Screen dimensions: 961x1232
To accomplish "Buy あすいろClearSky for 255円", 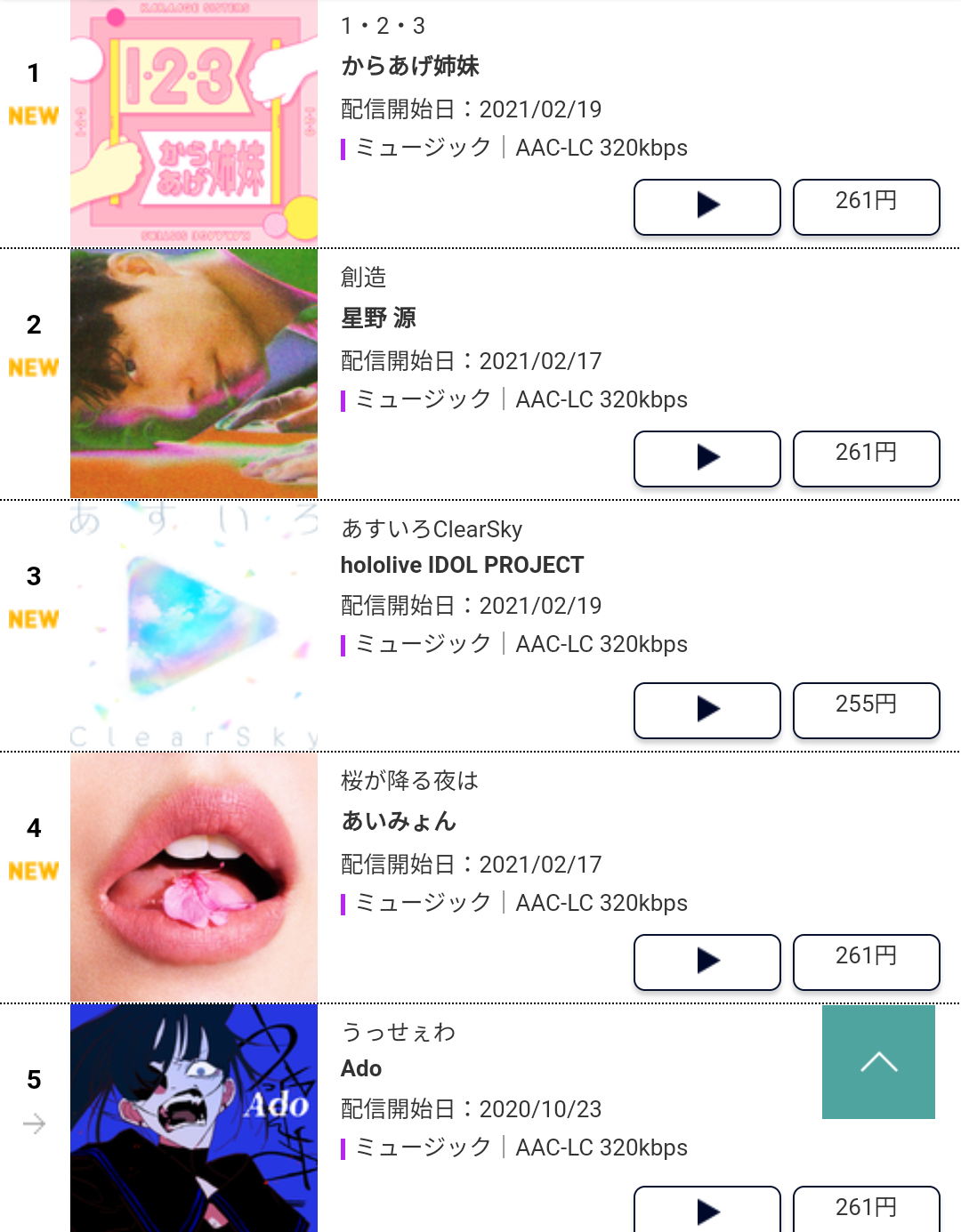I will 866,710.
